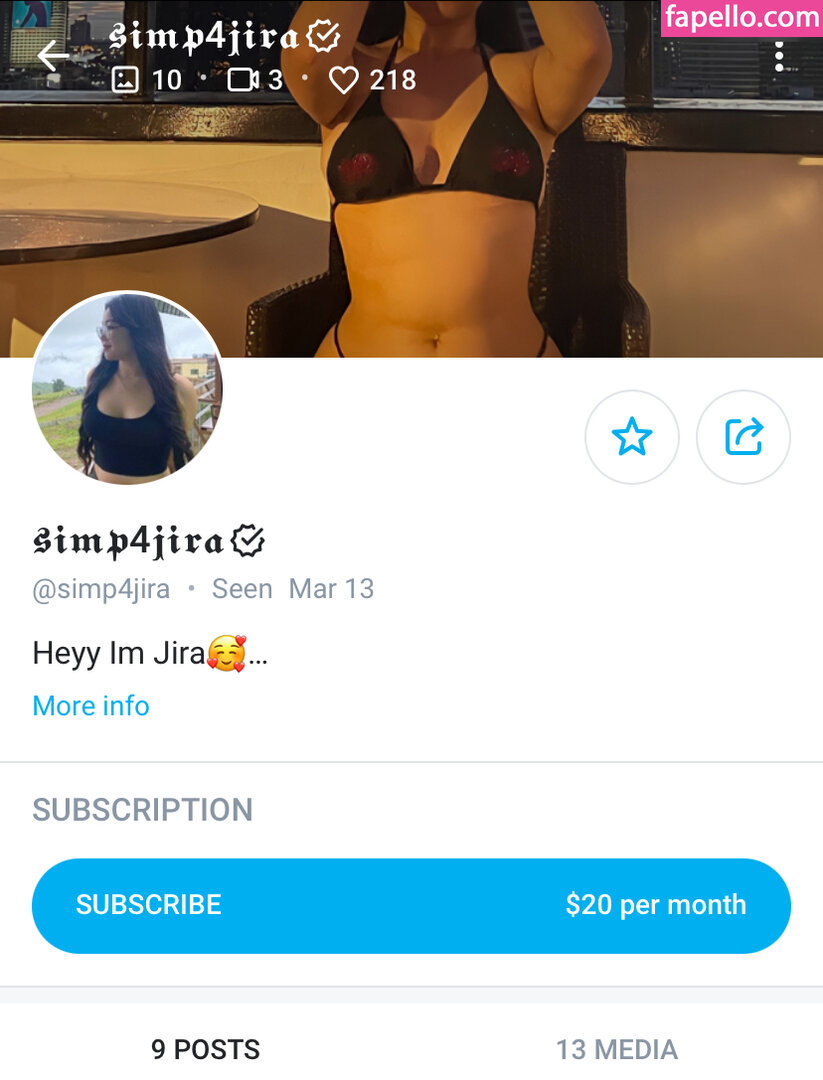The width and height of the screenshot is (823, 1080).
Task: Subscribe for $20 per month
Action: pyautogui.click(x=411, y=905)
